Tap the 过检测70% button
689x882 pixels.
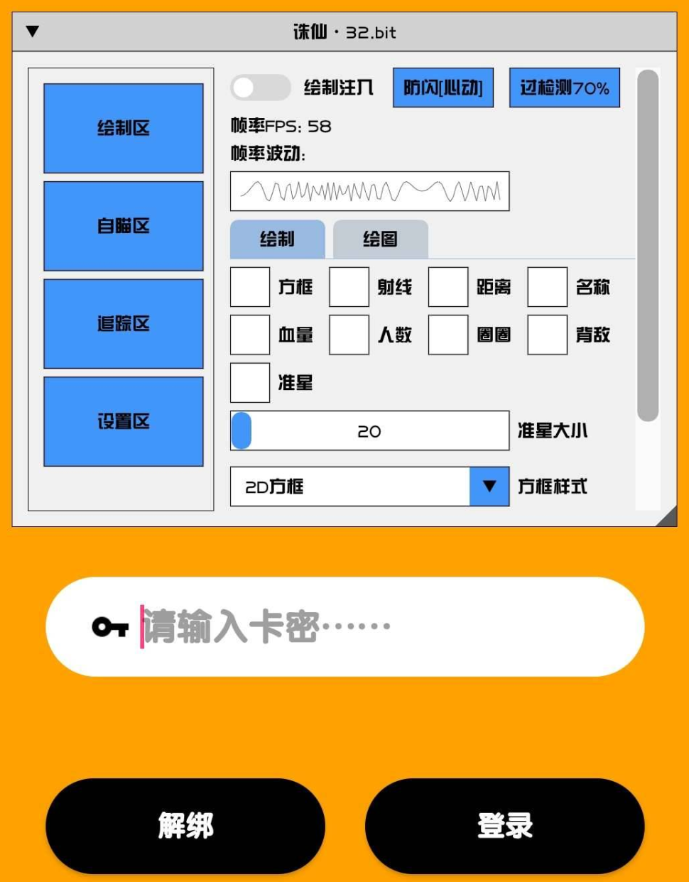click(564, 88)
